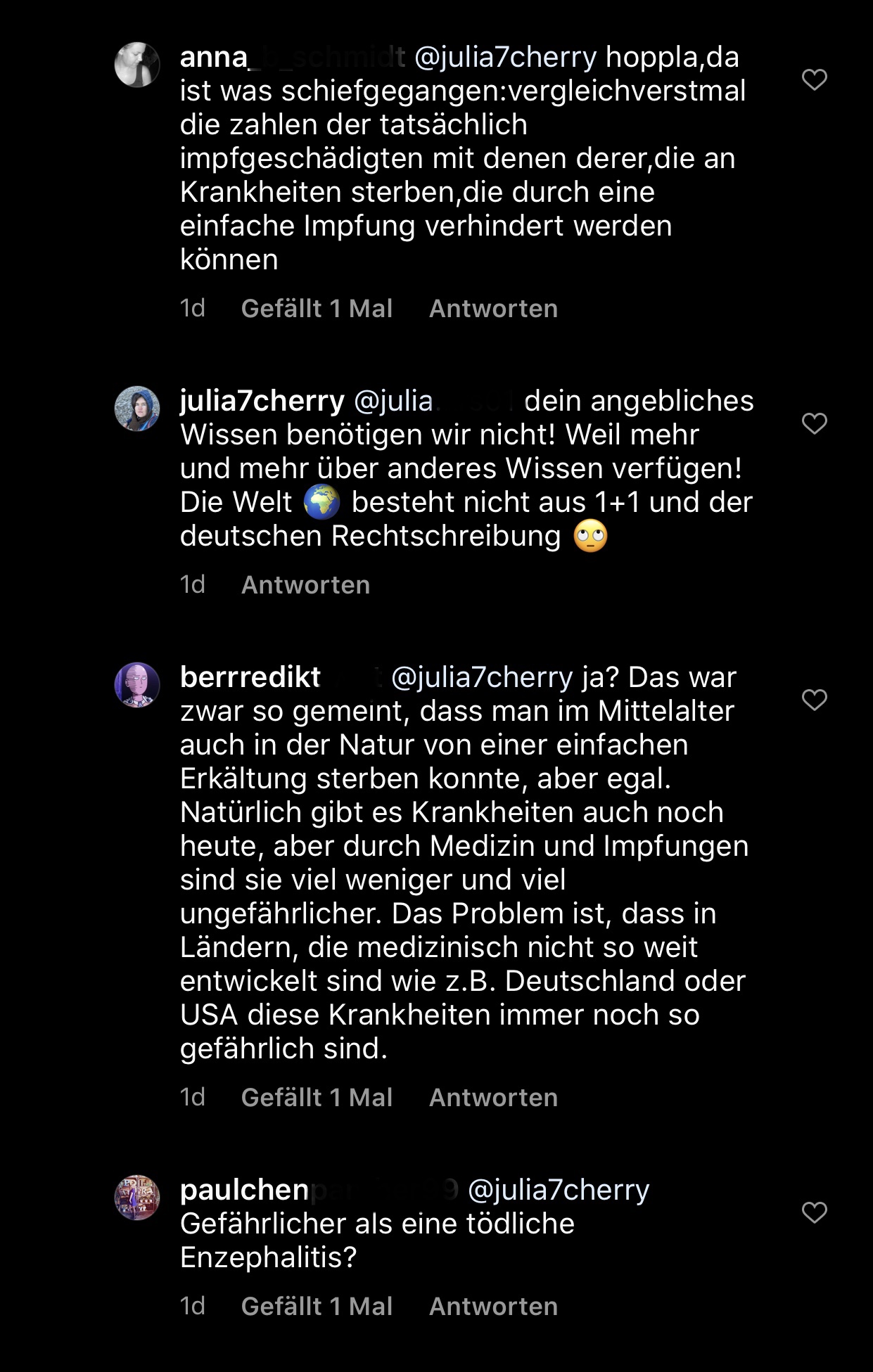
Task: Reply to anna's comment via Antworten
Action: pos(493,309)
